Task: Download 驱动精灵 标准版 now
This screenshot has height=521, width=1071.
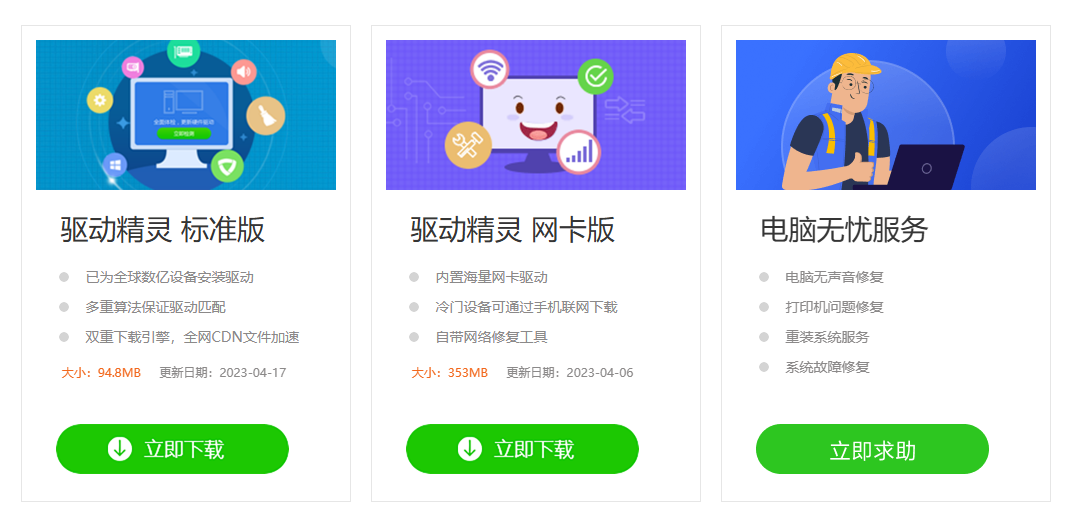Action: [172, 449]
